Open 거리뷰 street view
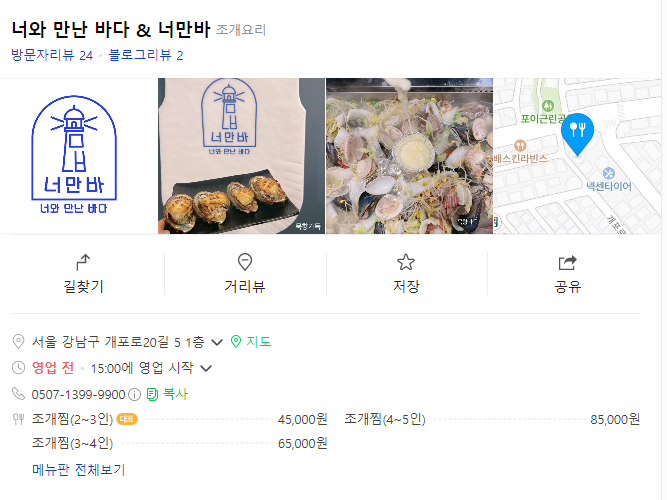 (x=245, y=274)
